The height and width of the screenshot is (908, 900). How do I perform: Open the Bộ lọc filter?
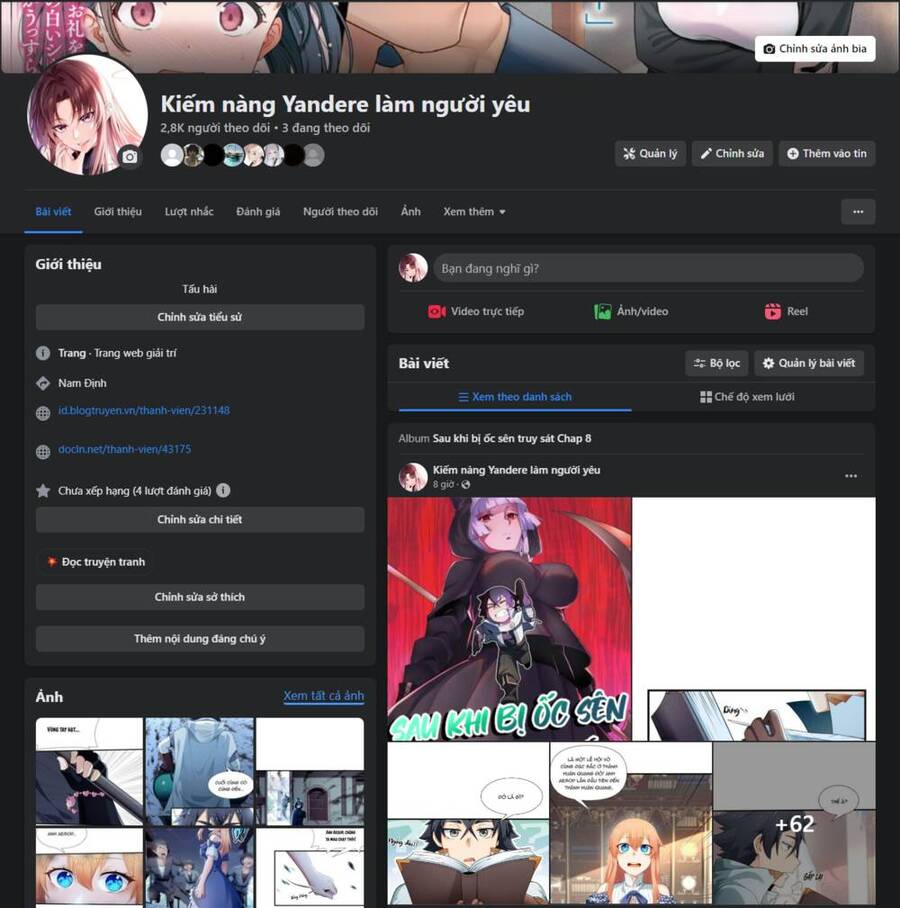(x=717, y=363)
